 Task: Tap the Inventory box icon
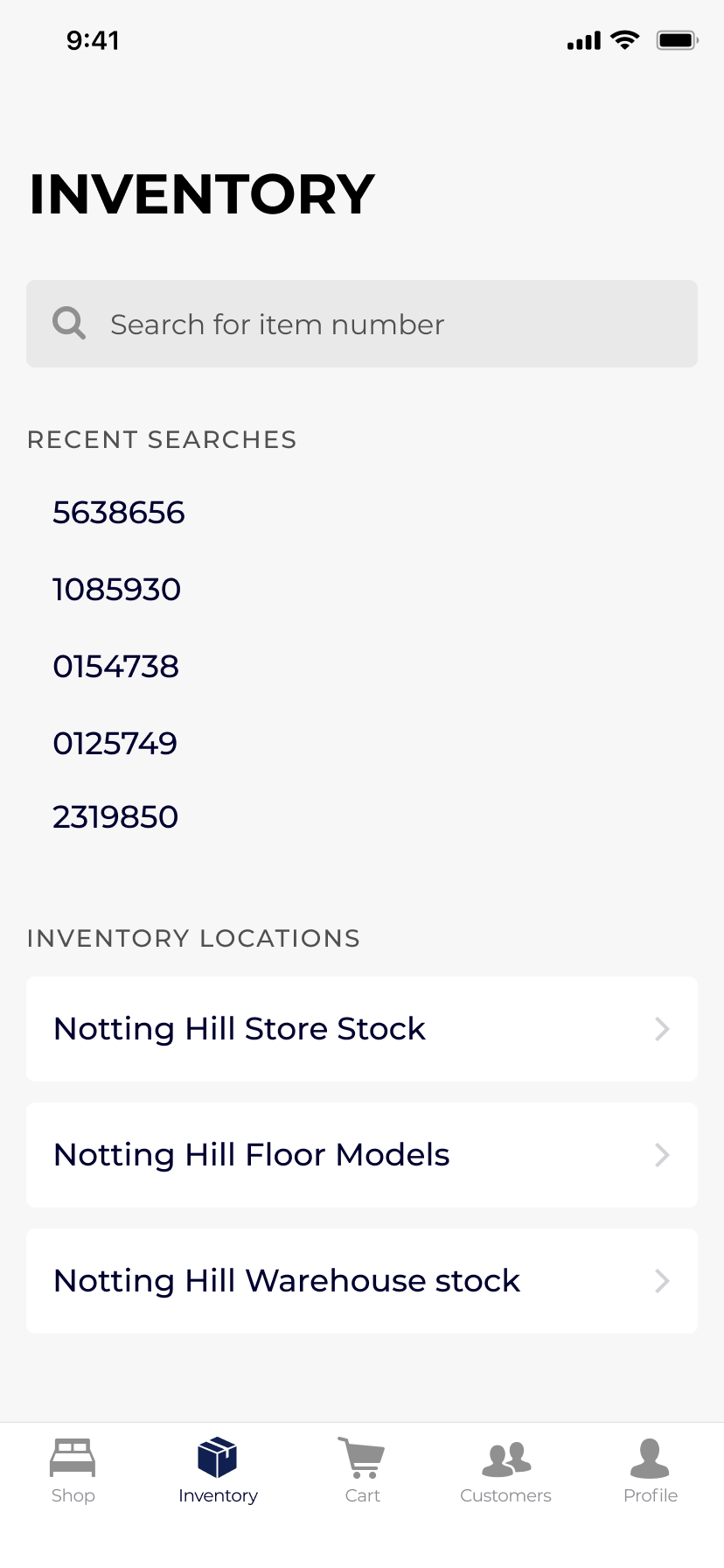pyautogui.click(x=218, y=1452)
